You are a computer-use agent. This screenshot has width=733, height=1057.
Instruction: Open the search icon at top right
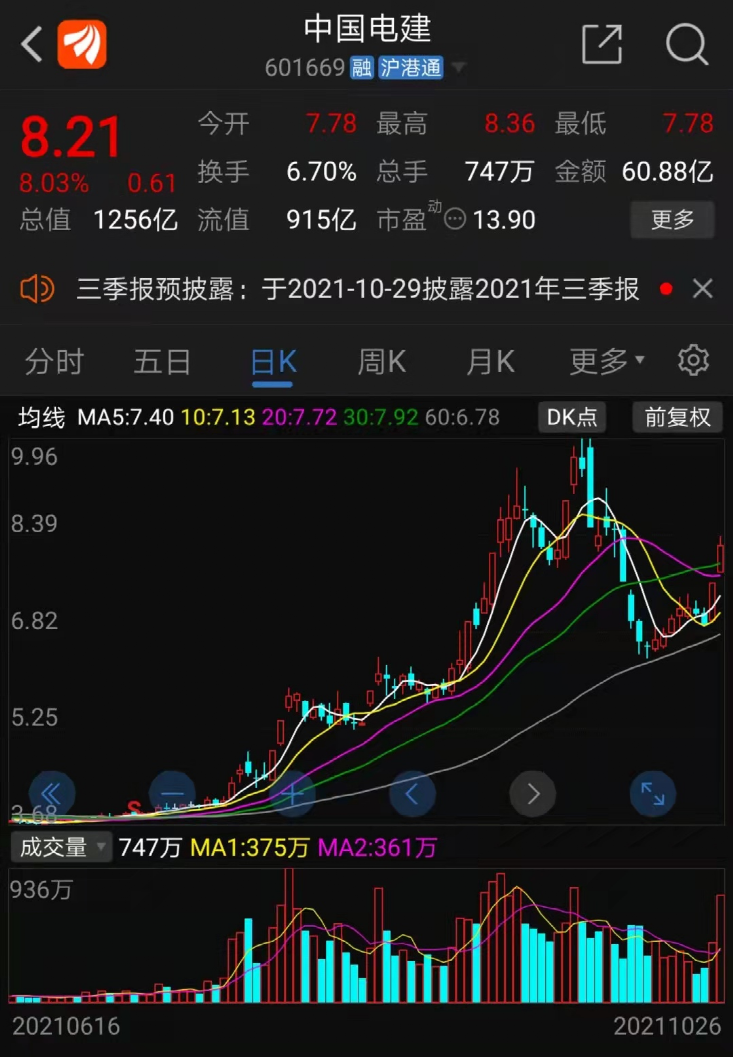[x=687, y=44]
